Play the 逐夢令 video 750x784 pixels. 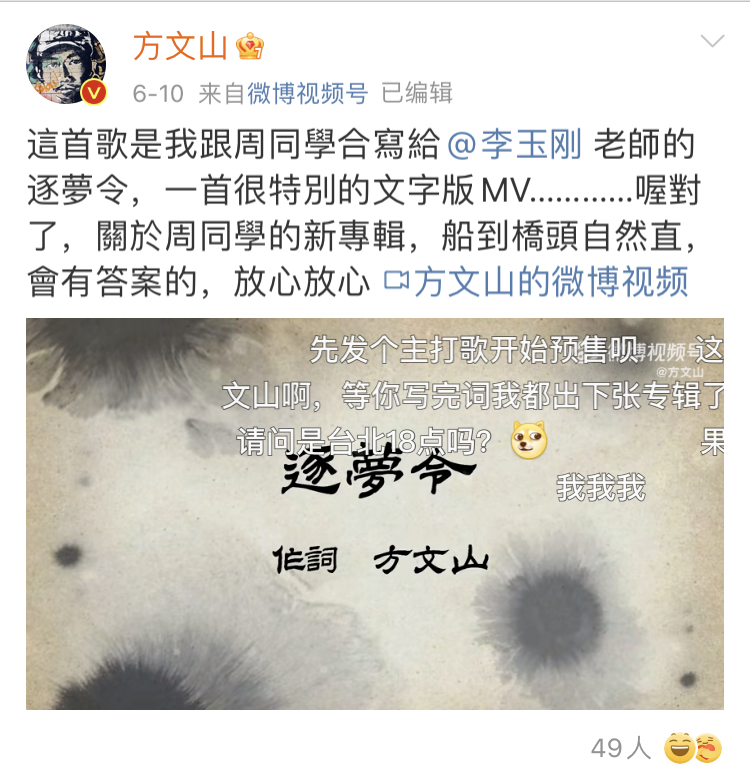(375, 514)
